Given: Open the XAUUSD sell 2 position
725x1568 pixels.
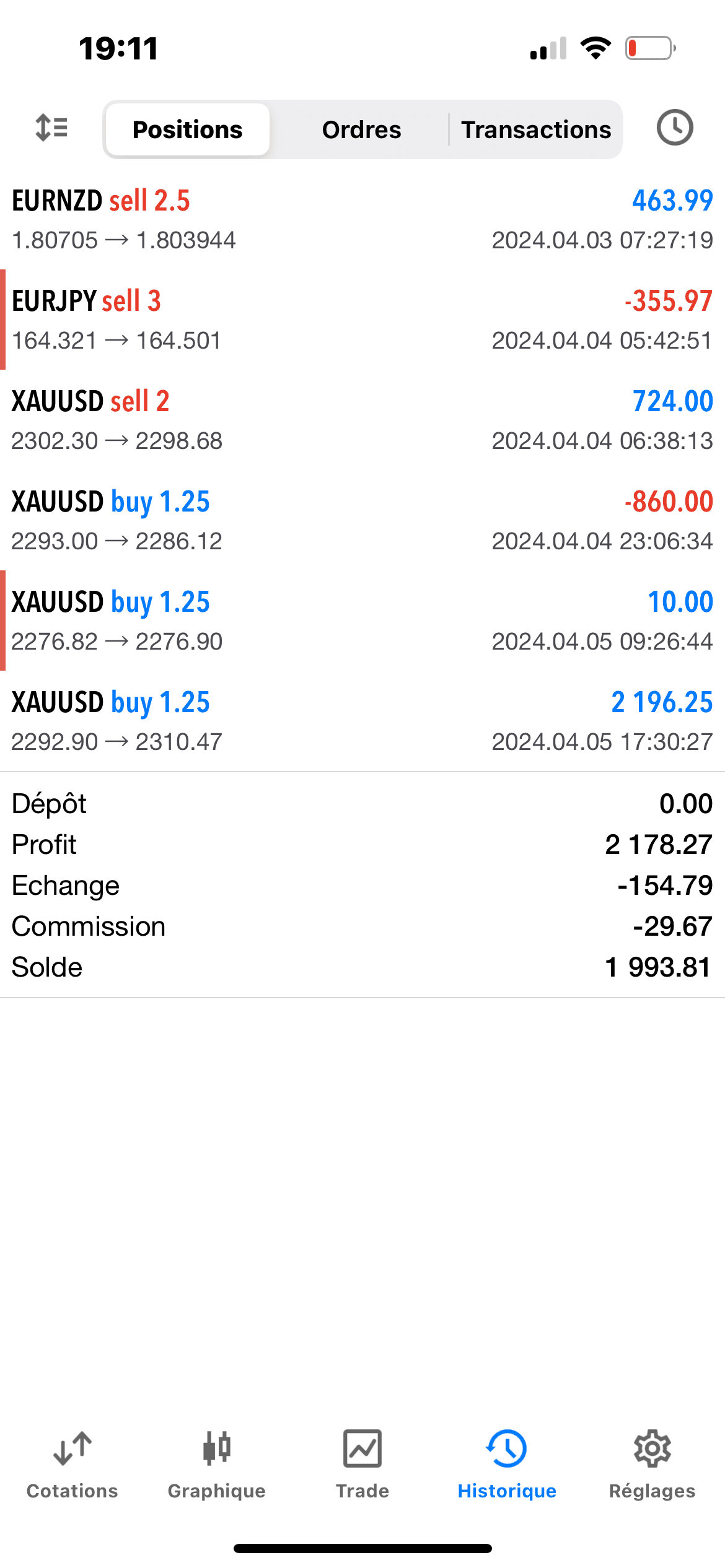Looking at the screenshot, I should point(362,420).
